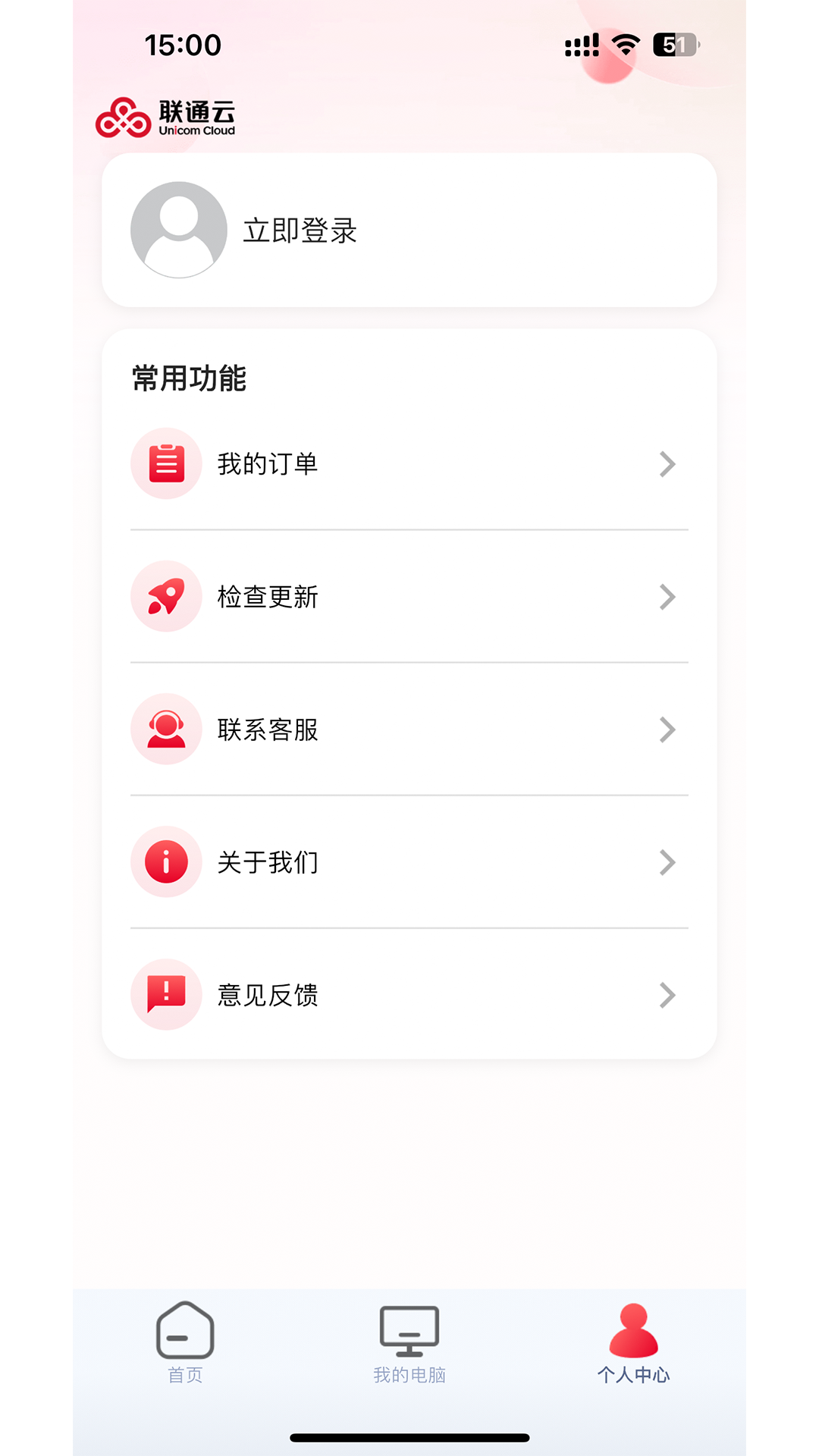The height and width of the screenshot is (1456, 819).
Task: Tap the headset customer service icon
Action: click(166, 730)
